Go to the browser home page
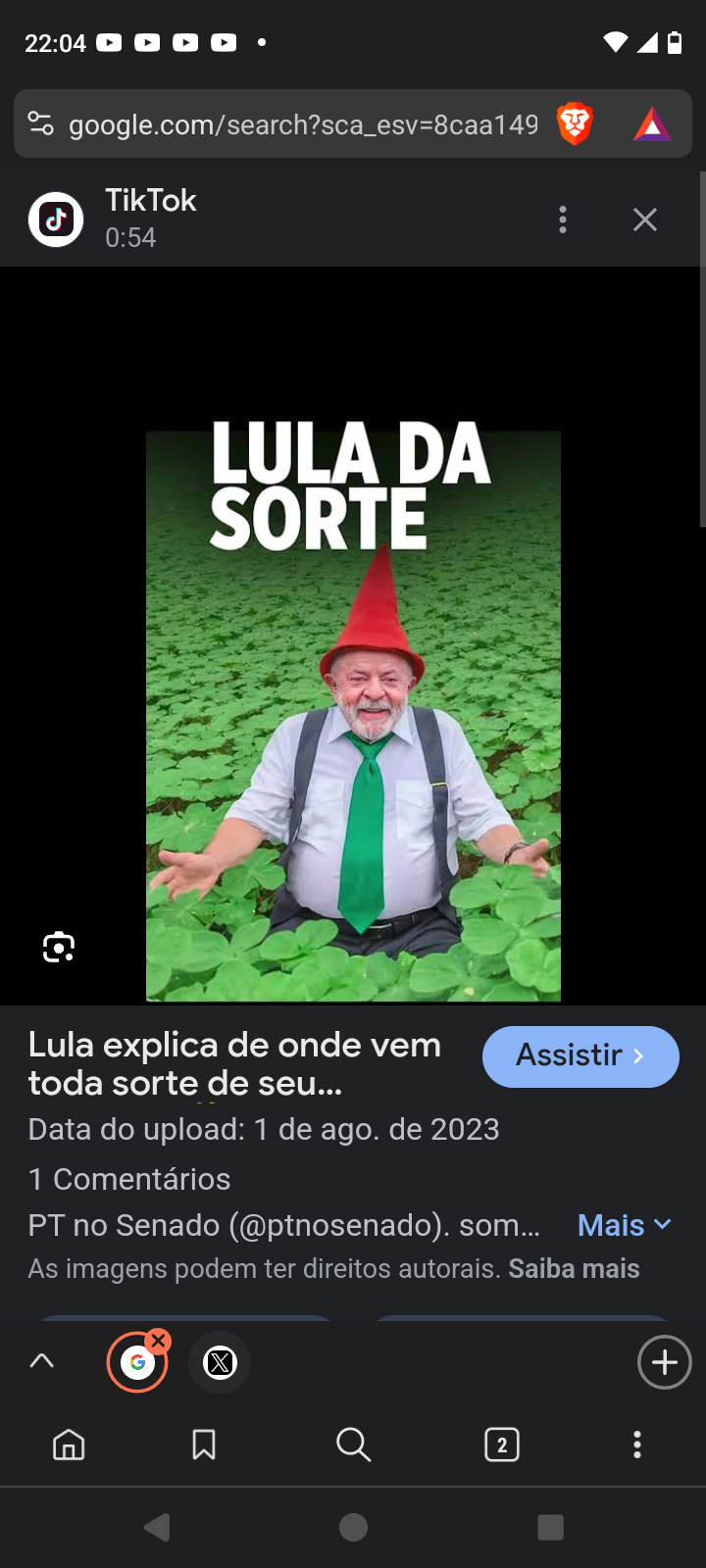Screen dimensions: 706x1568 pos(69,1445)
